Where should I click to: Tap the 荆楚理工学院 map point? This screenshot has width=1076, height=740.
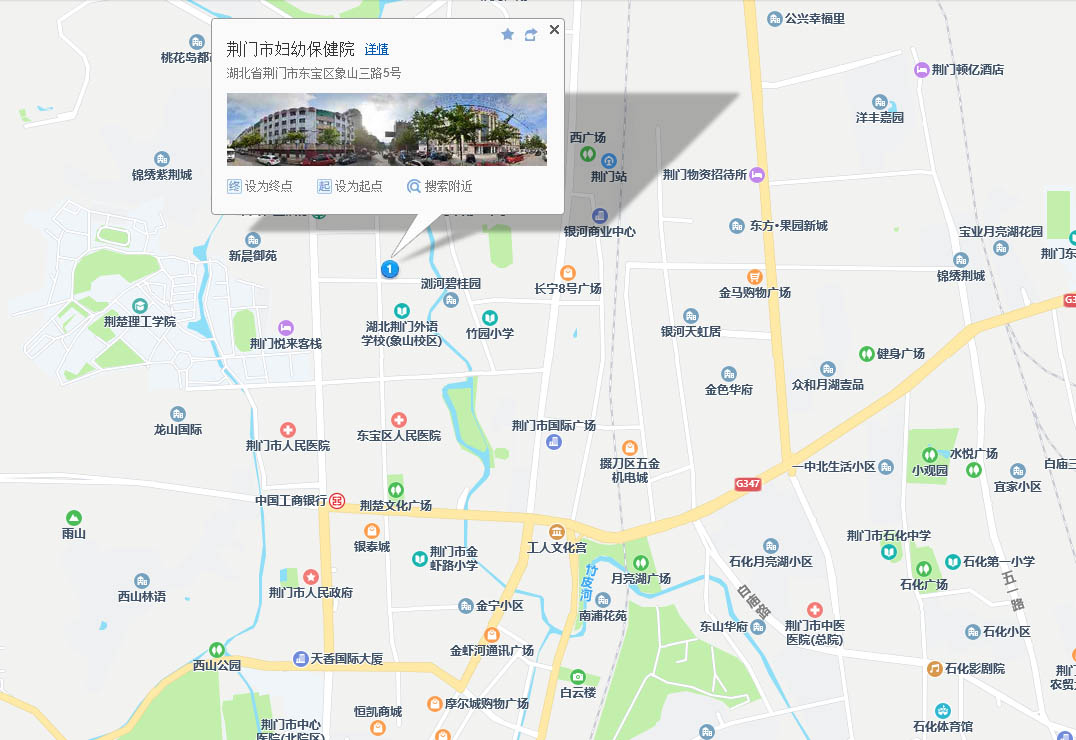[x=140, y=306]
